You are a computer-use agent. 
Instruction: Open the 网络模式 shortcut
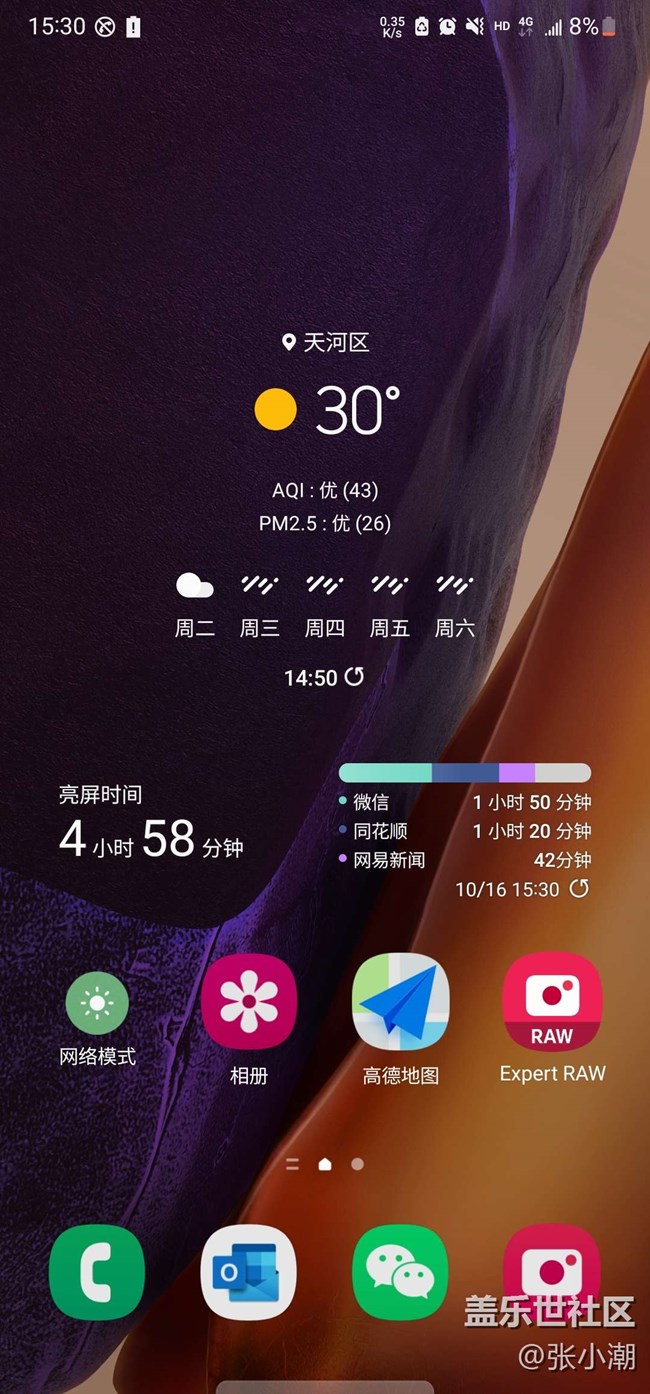tap(97, 1003)
